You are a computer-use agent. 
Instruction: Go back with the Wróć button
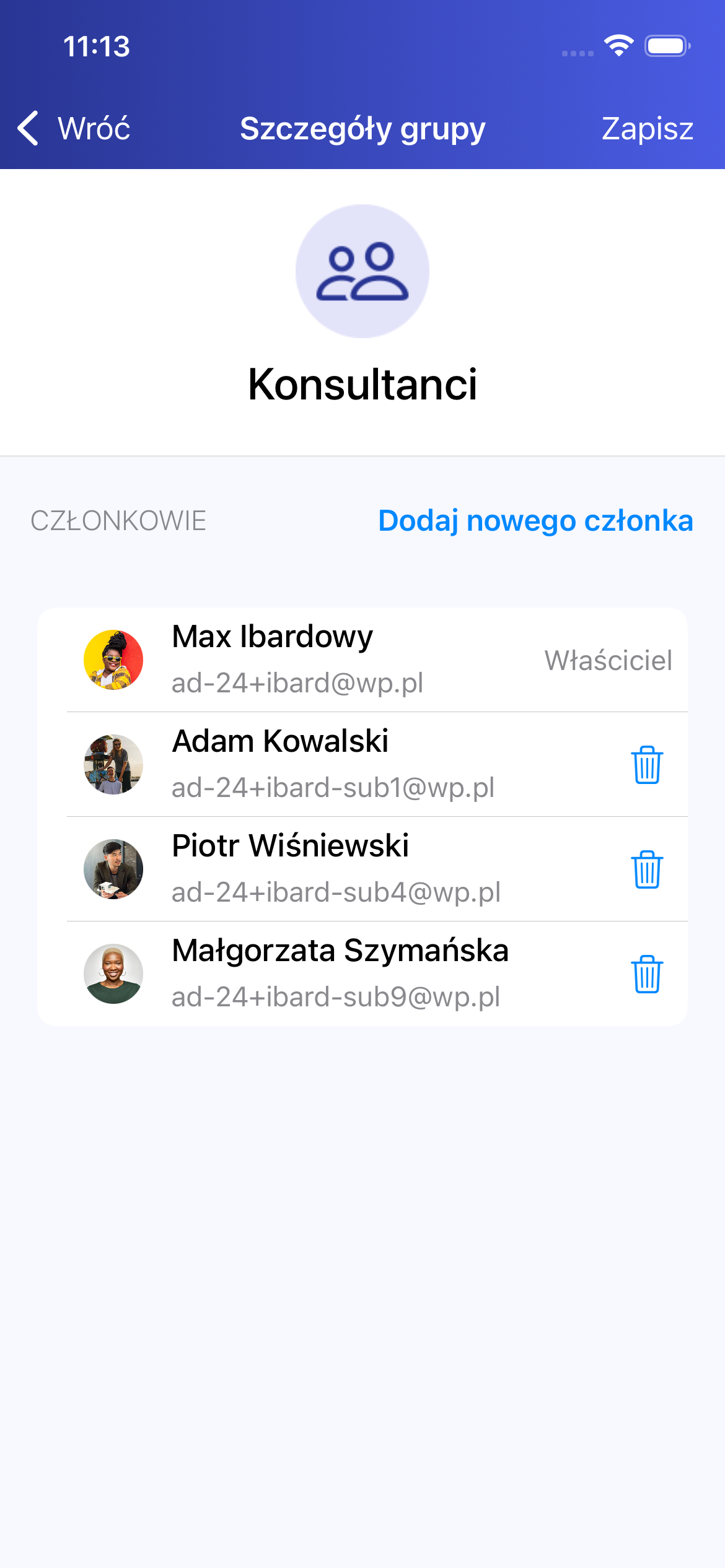click(74, 129)
